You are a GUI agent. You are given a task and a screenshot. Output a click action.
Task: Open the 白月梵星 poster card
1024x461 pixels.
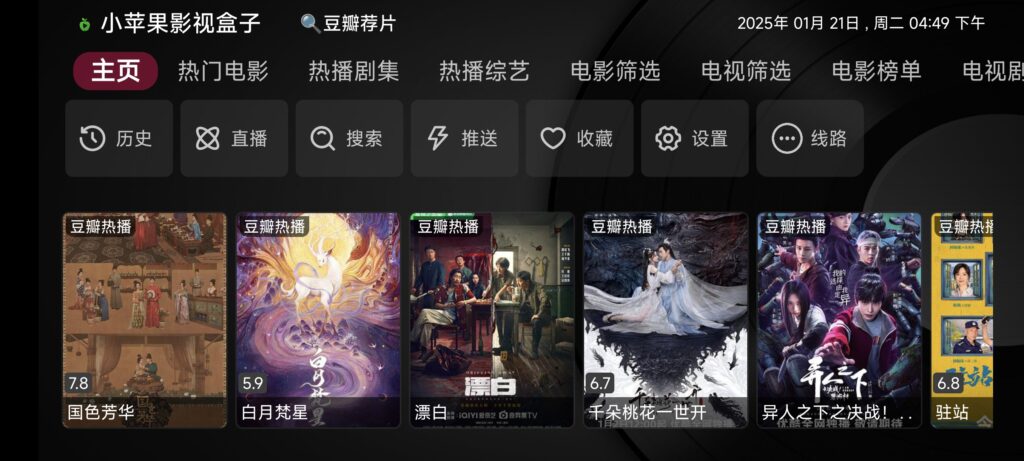tap(318, 320)
